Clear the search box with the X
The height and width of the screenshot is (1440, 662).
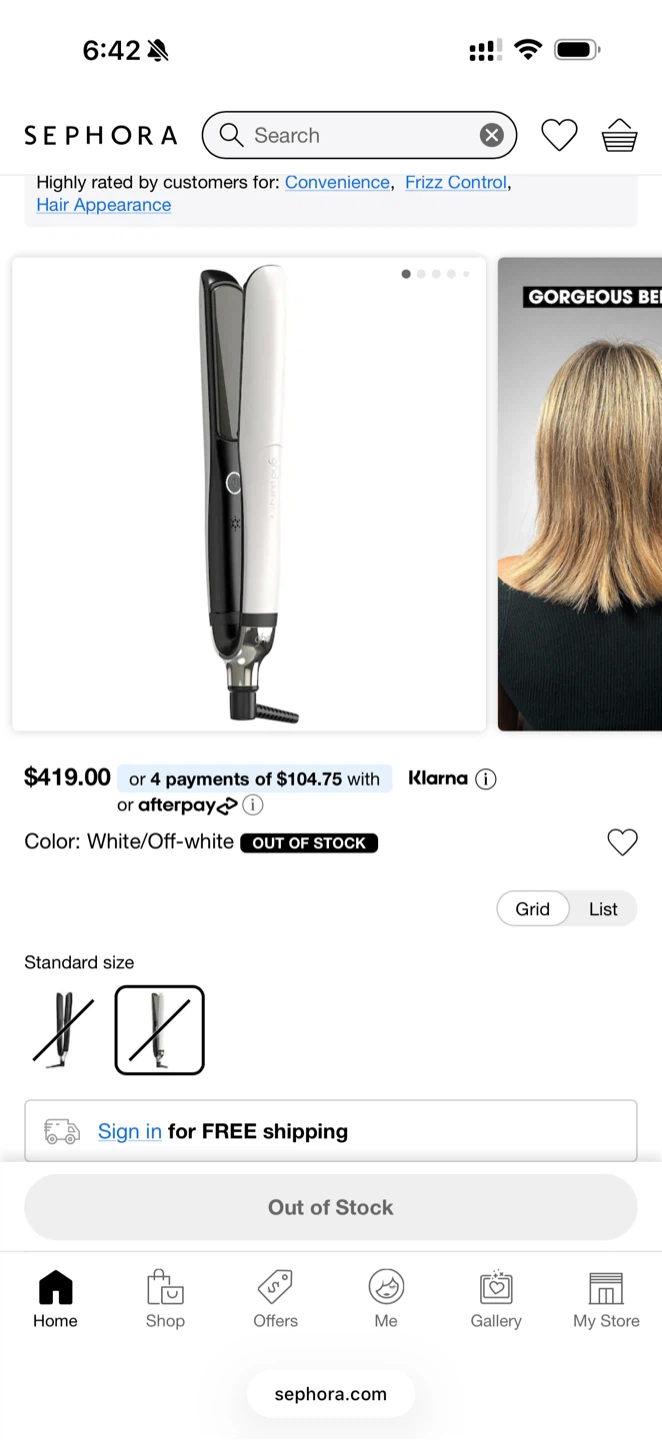491,135
